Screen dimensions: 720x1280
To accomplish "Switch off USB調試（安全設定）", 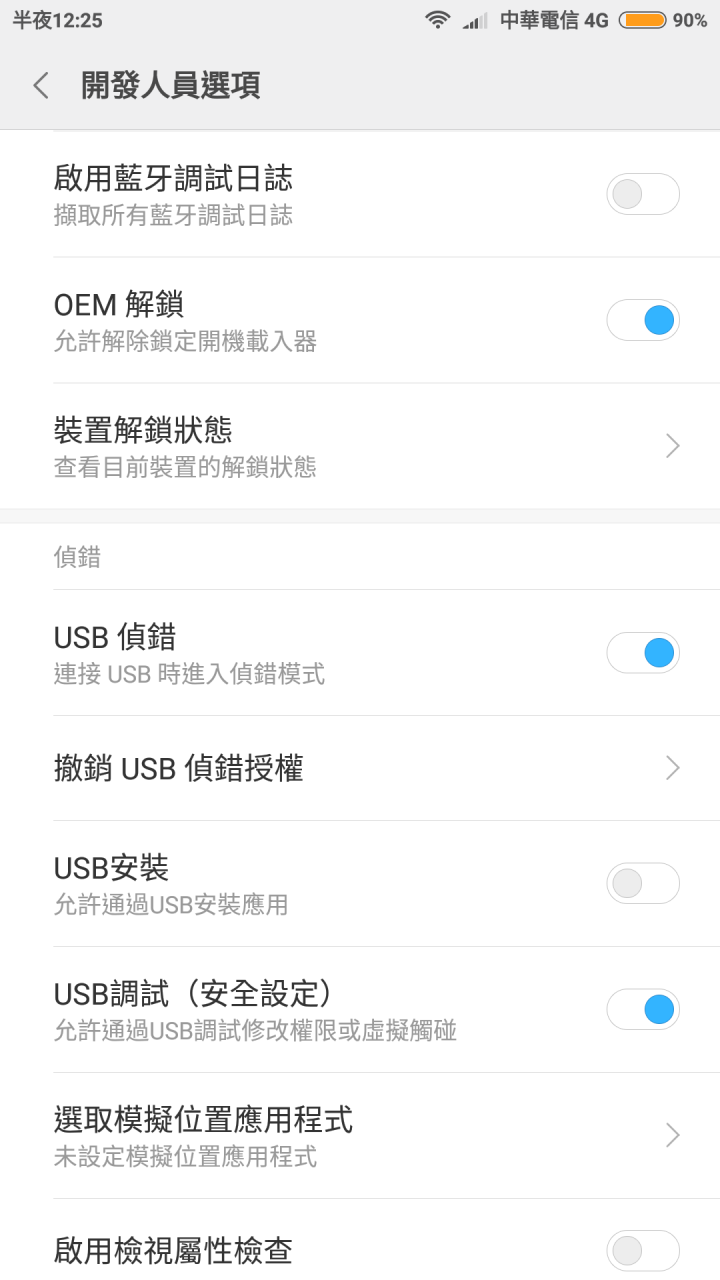I will click(643, 1010).
